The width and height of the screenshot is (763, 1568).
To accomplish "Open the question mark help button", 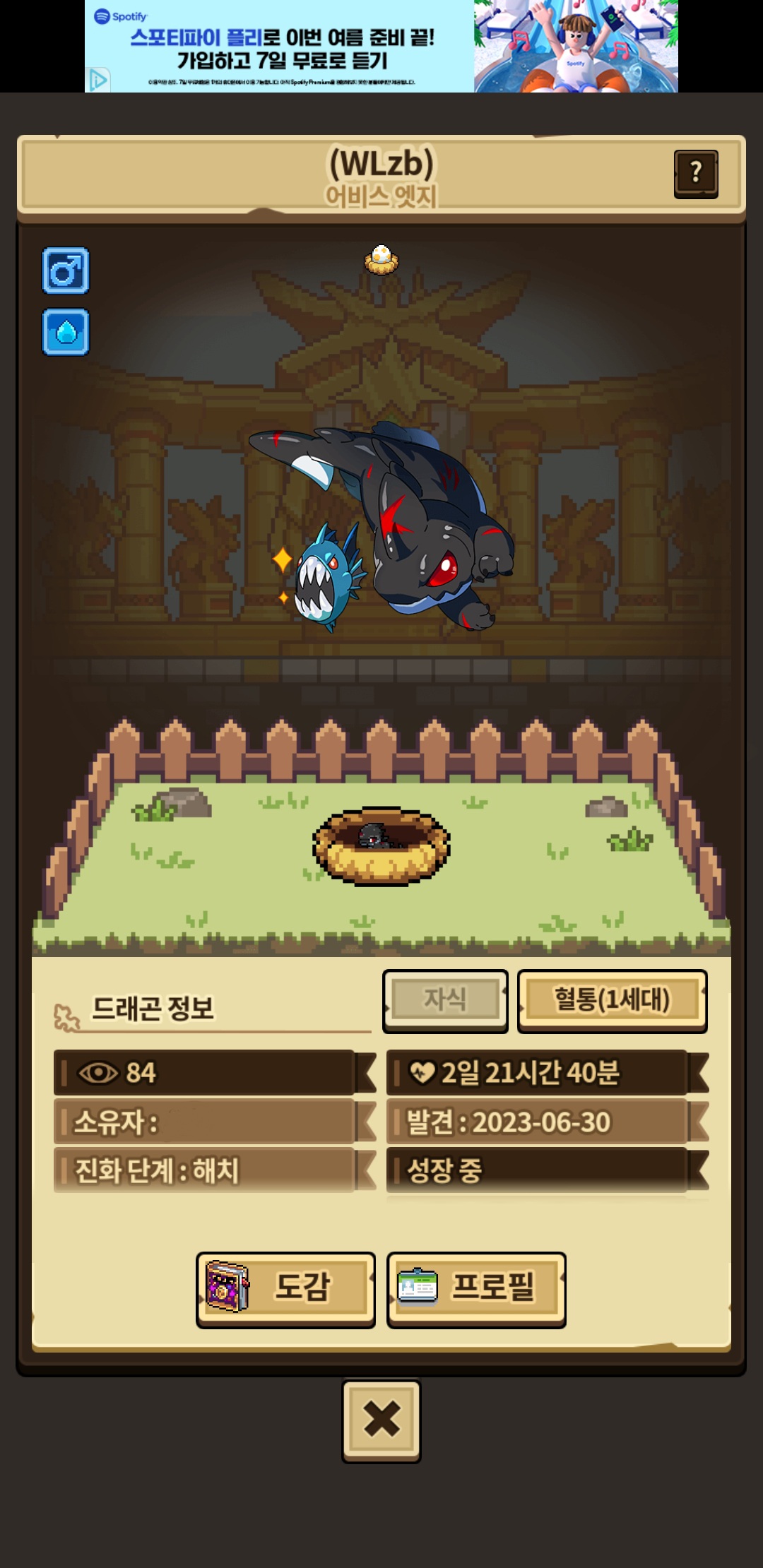I will (x=696, y=174).
